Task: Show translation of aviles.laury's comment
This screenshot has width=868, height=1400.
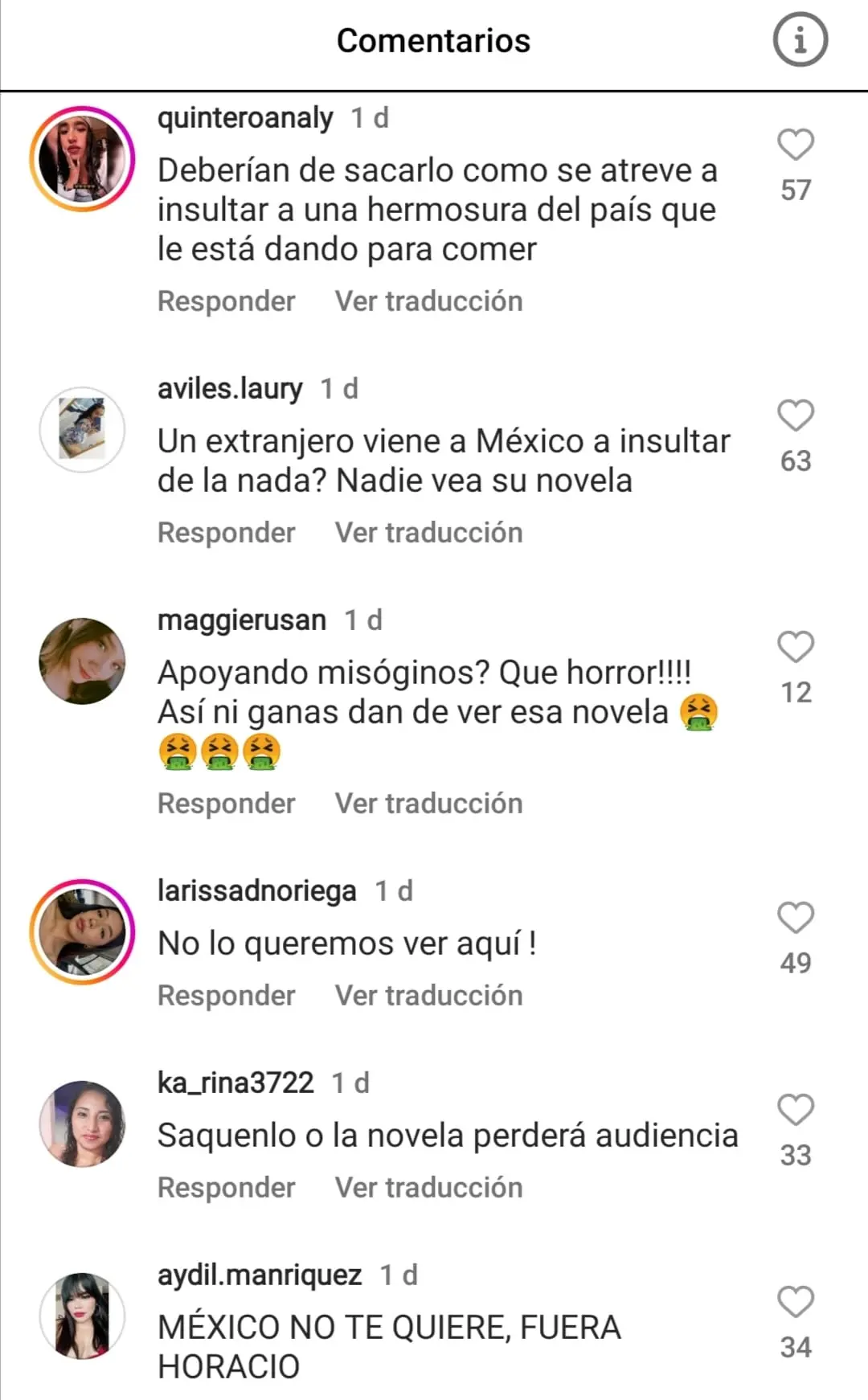Action: (428, 533)
